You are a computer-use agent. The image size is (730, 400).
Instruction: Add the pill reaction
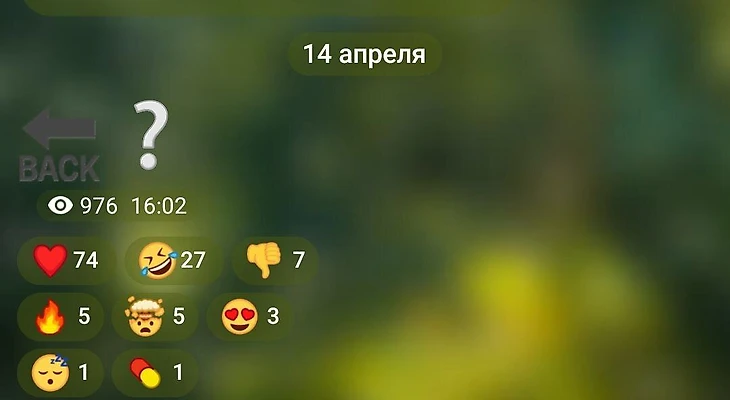[x=155, y=373]
